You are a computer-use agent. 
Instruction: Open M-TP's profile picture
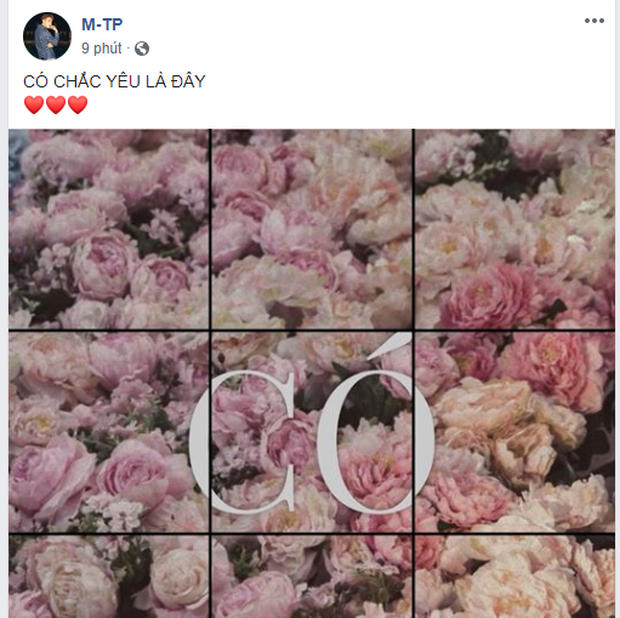click(45, 36)
